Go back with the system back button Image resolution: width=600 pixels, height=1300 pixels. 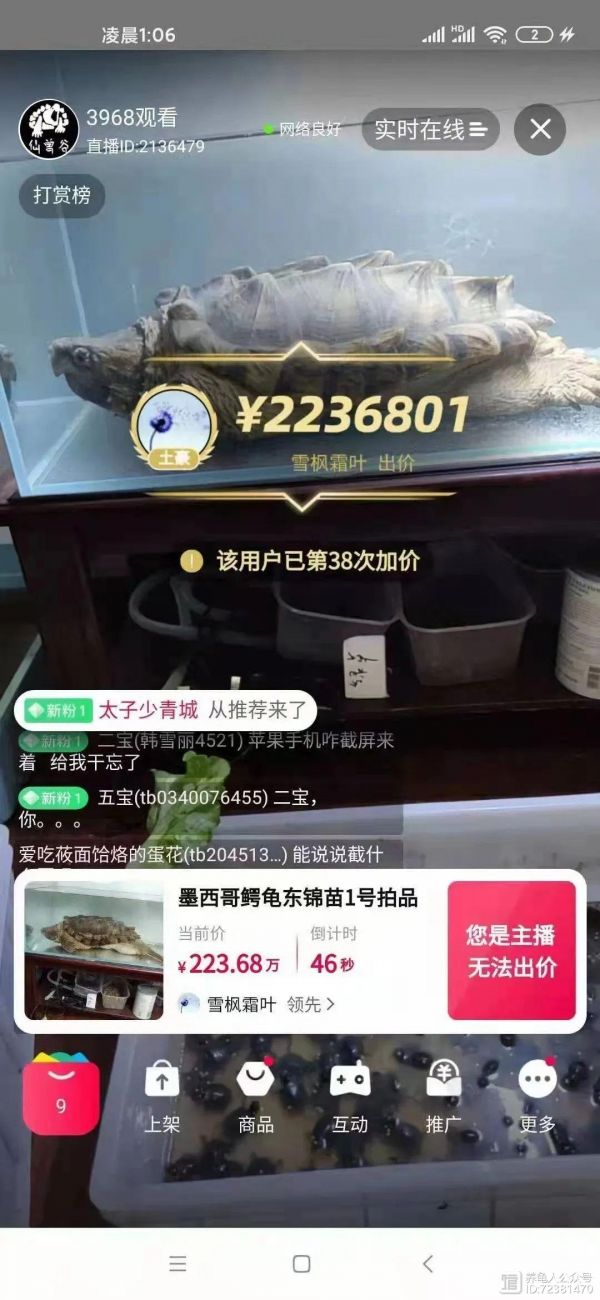[428, 1264]
